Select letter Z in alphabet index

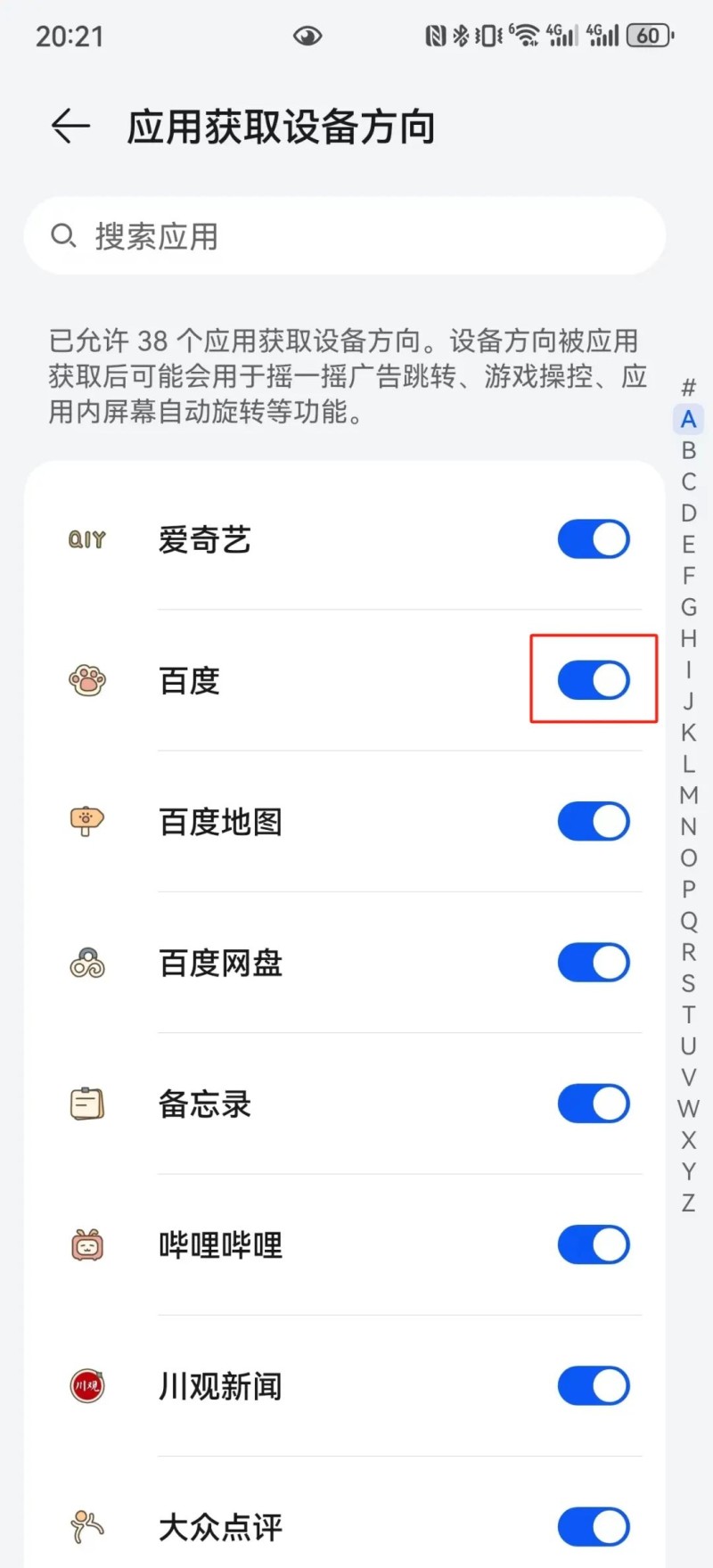tap(688, 1203)
